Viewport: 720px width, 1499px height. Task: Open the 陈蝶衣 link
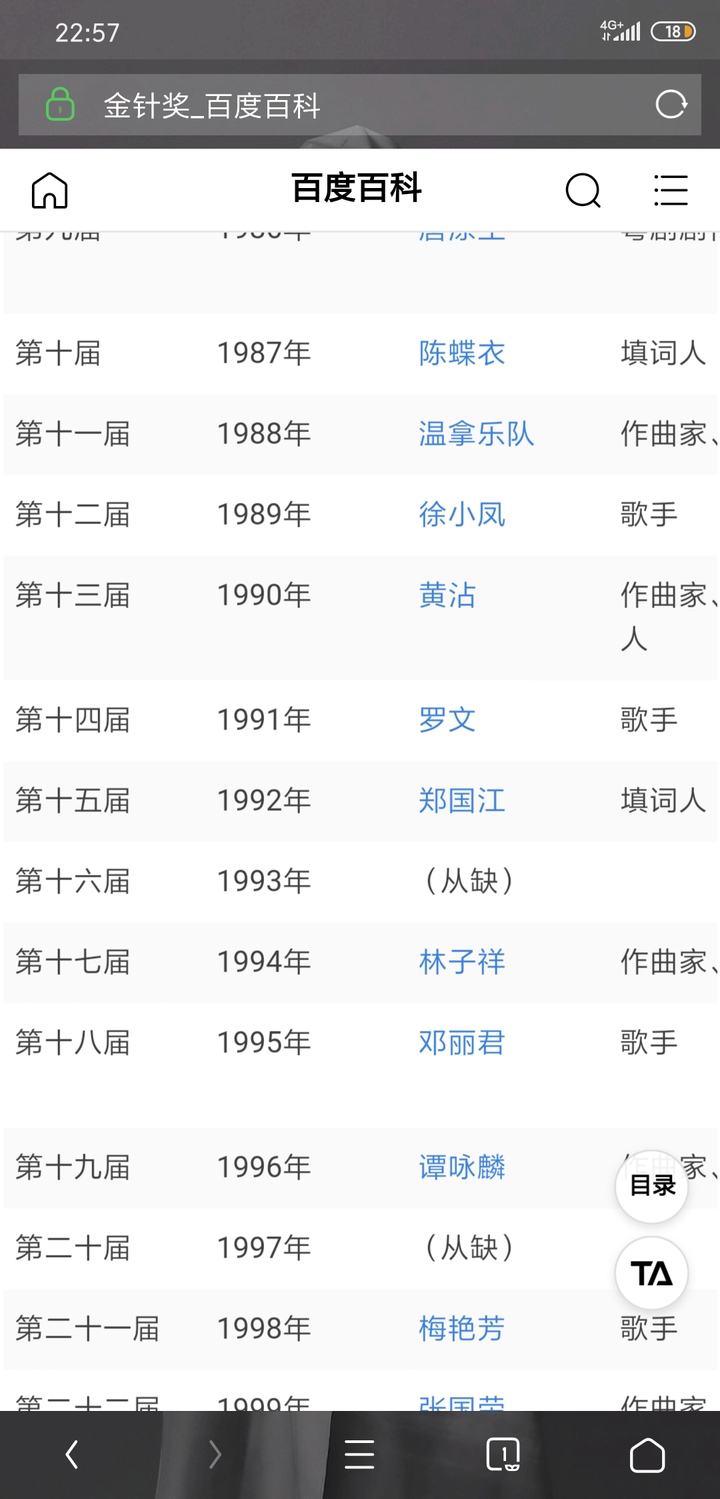pyautogui.click(x=462, y=353)
